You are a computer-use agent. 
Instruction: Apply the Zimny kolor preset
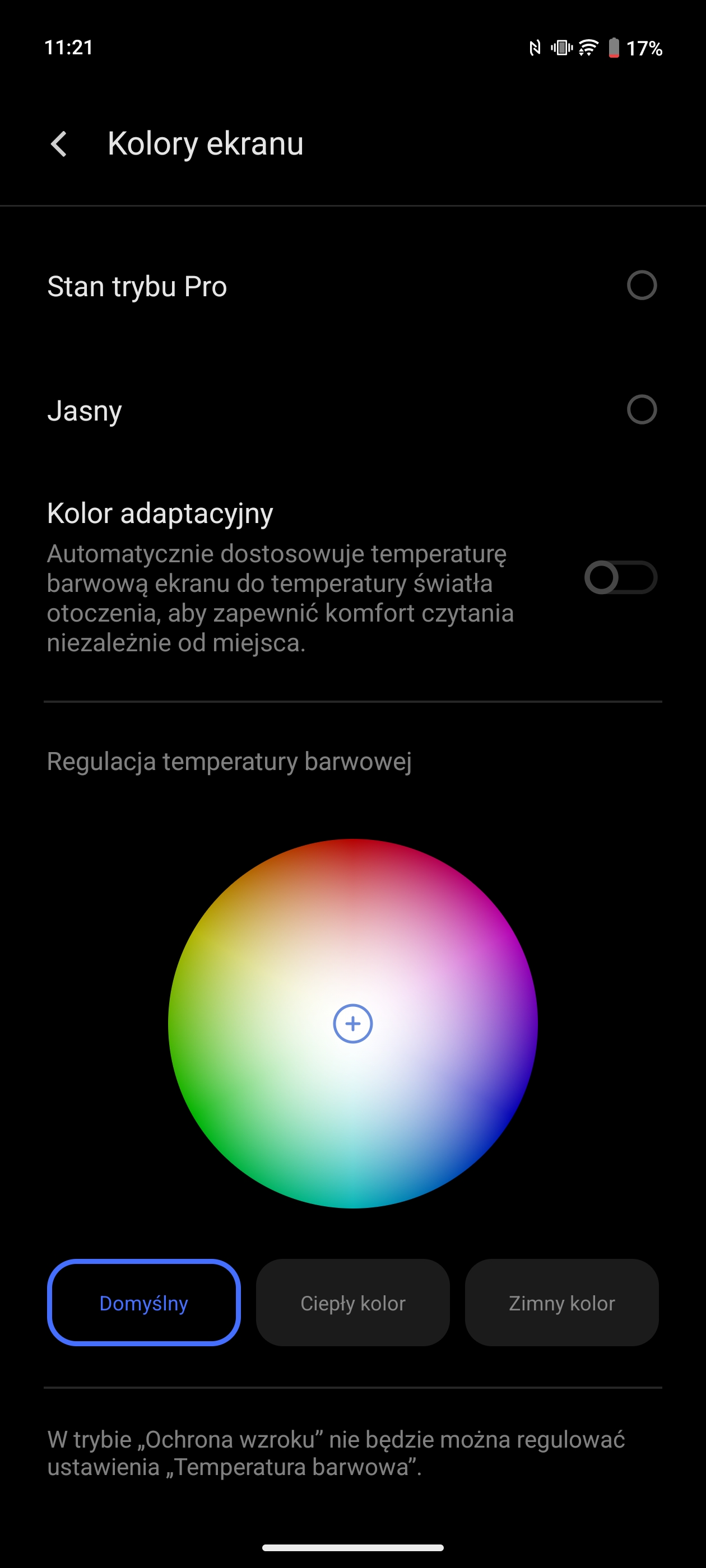(561, 1302)
